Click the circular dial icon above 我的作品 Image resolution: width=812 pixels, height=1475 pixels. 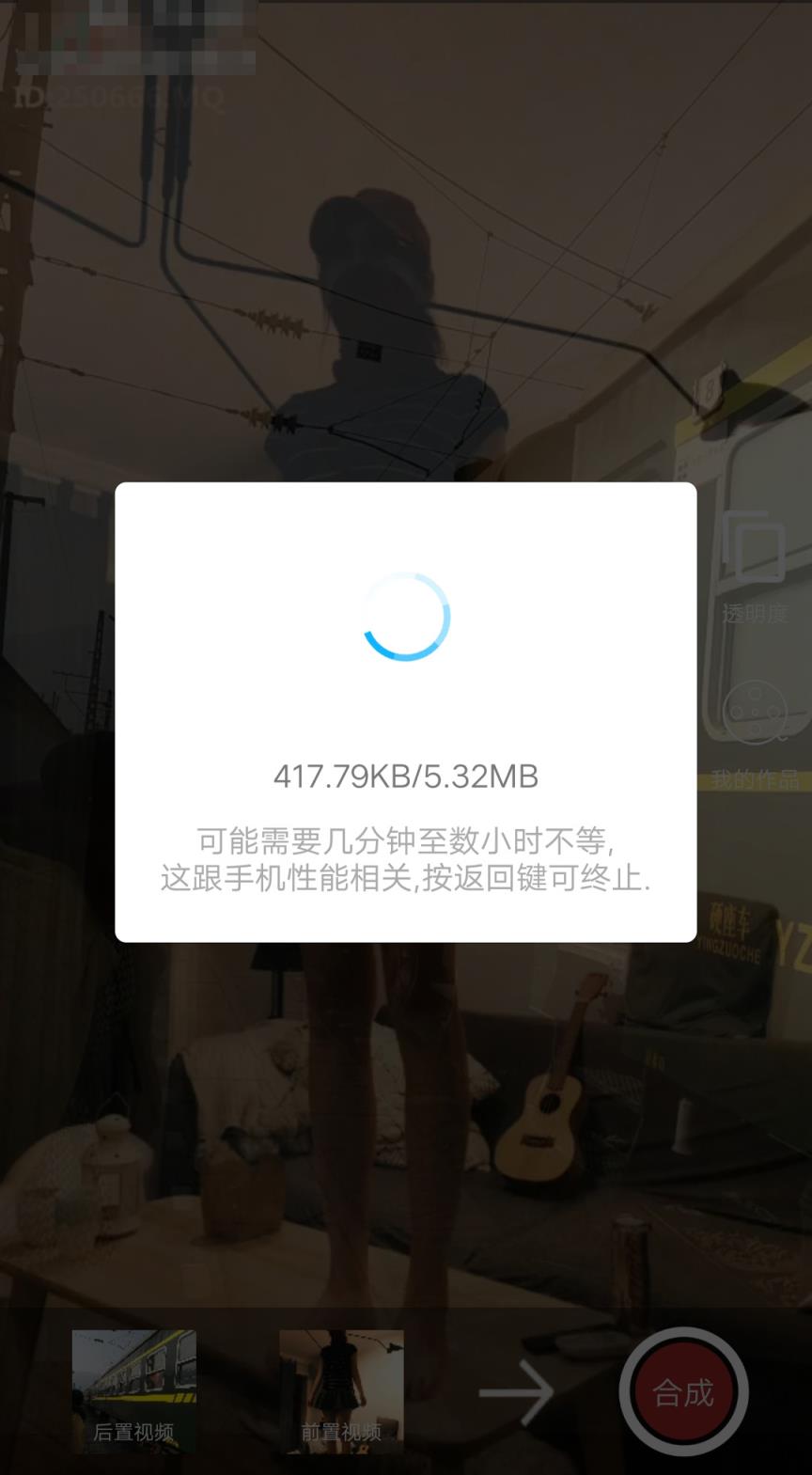pos(755,713)
